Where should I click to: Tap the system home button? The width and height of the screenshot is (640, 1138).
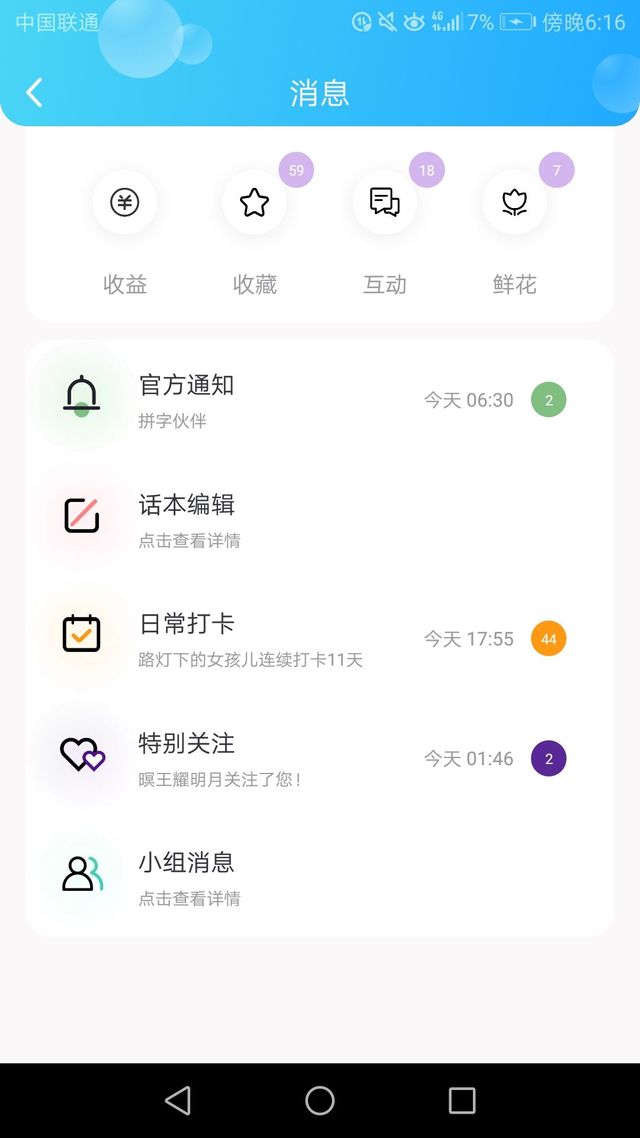pyautogui.click(x=320, y=1100)
